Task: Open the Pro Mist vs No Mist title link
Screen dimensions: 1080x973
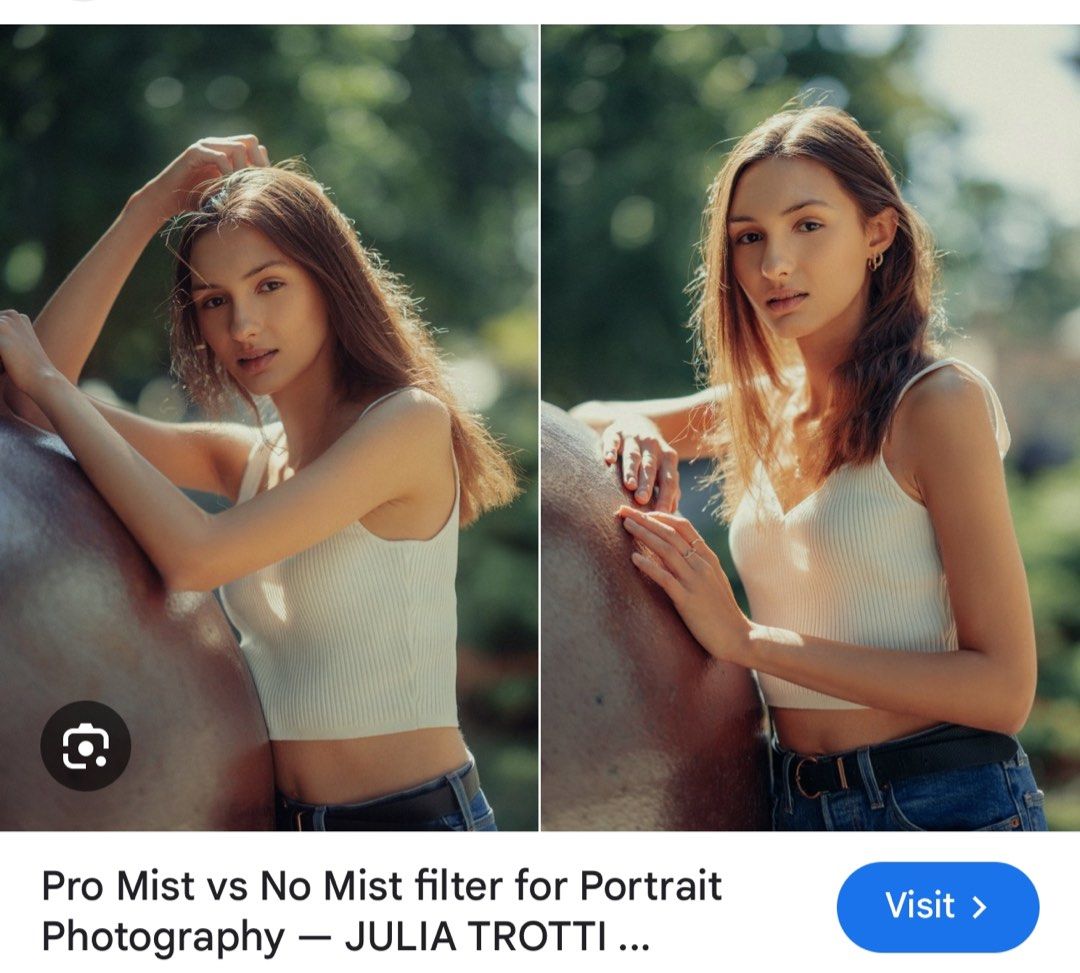Action: 380,911
